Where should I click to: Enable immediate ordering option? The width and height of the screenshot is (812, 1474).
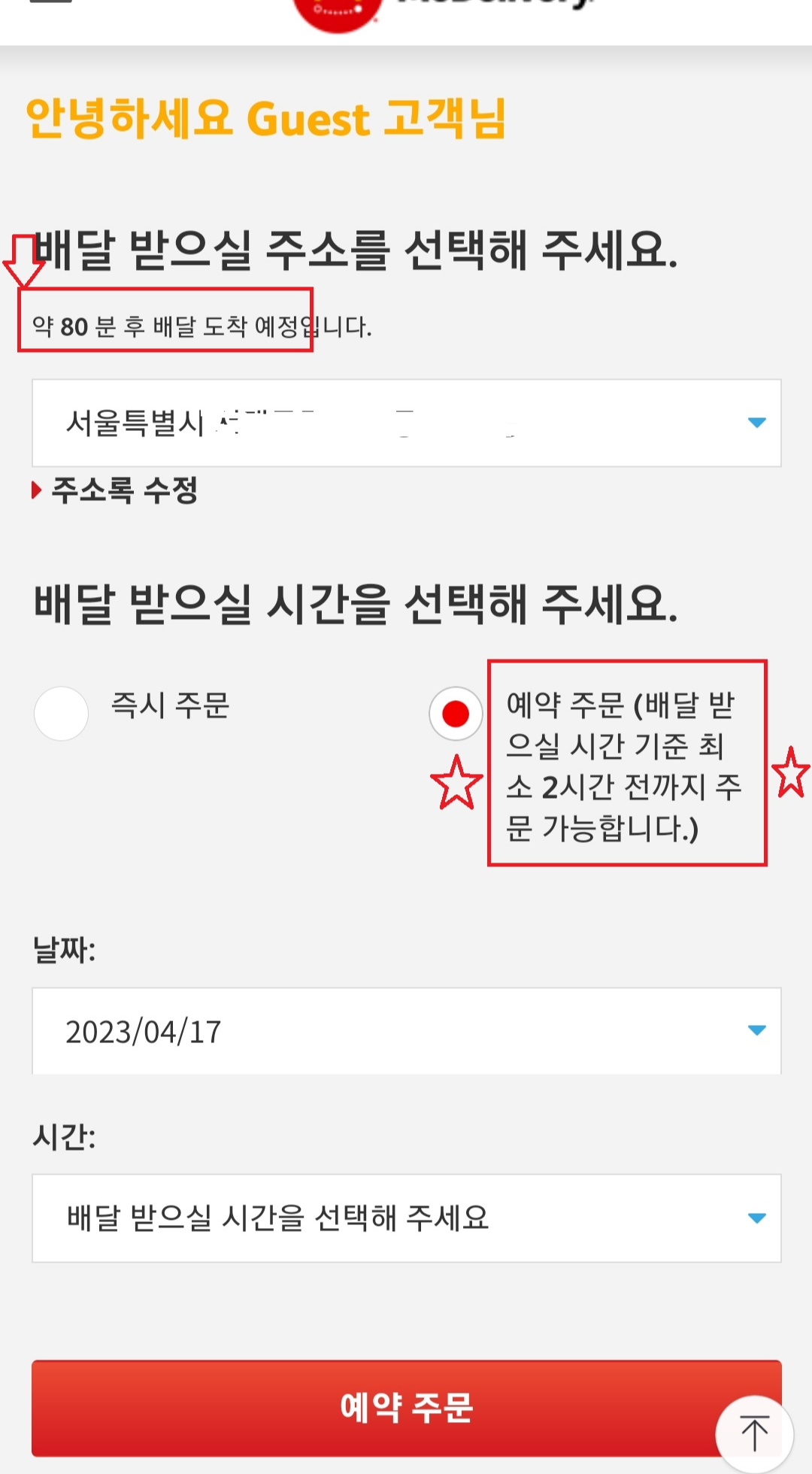point(60,713)
